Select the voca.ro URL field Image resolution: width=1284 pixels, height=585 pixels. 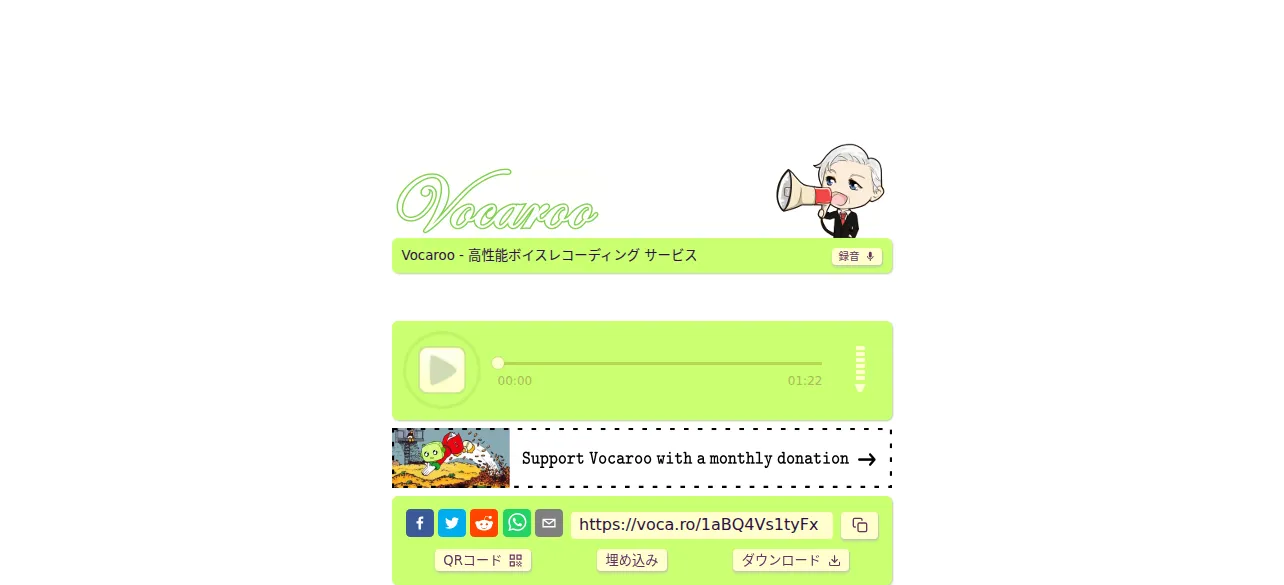pyautogui.click(x=702, y=525)
